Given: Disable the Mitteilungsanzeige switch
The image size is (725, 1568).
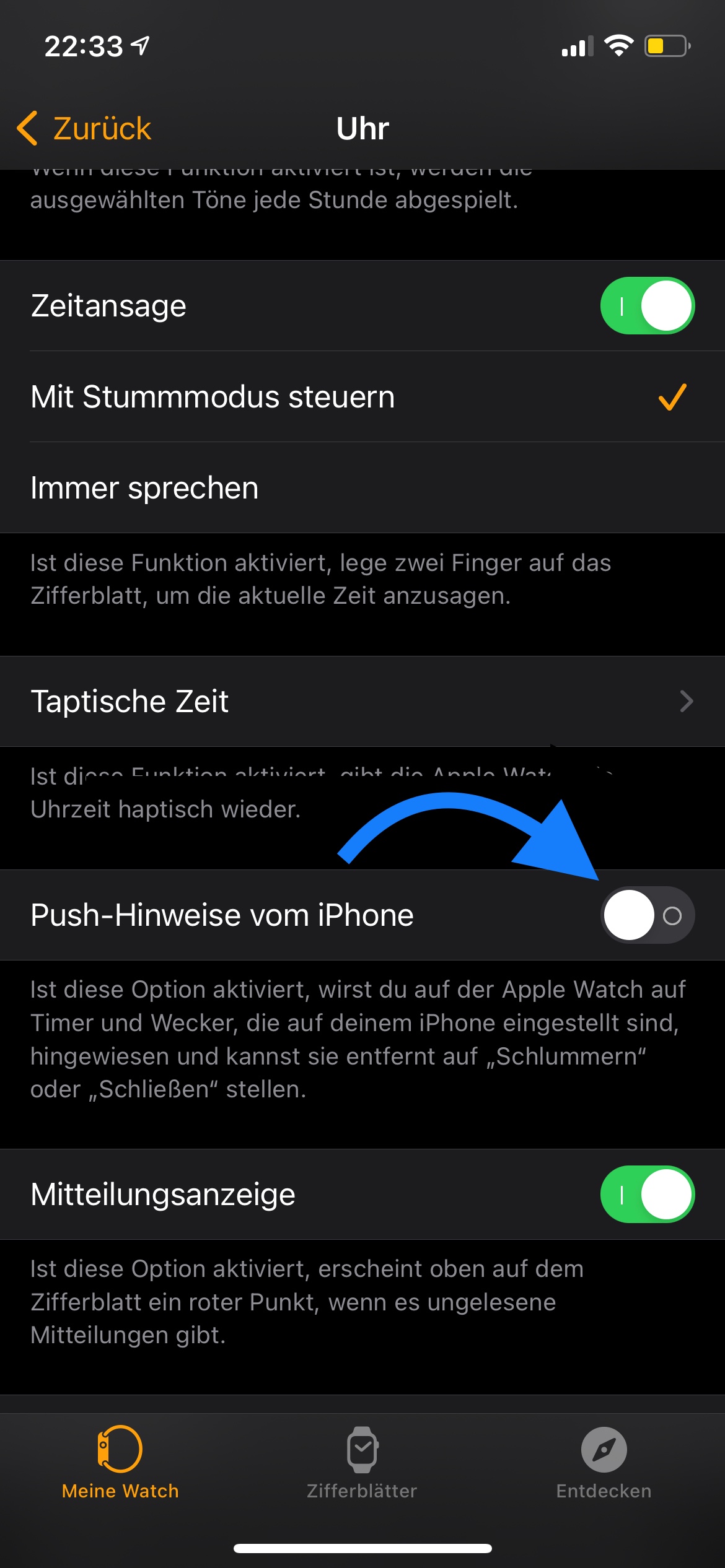Looking at the screenshot, I should click(647, 1195).
